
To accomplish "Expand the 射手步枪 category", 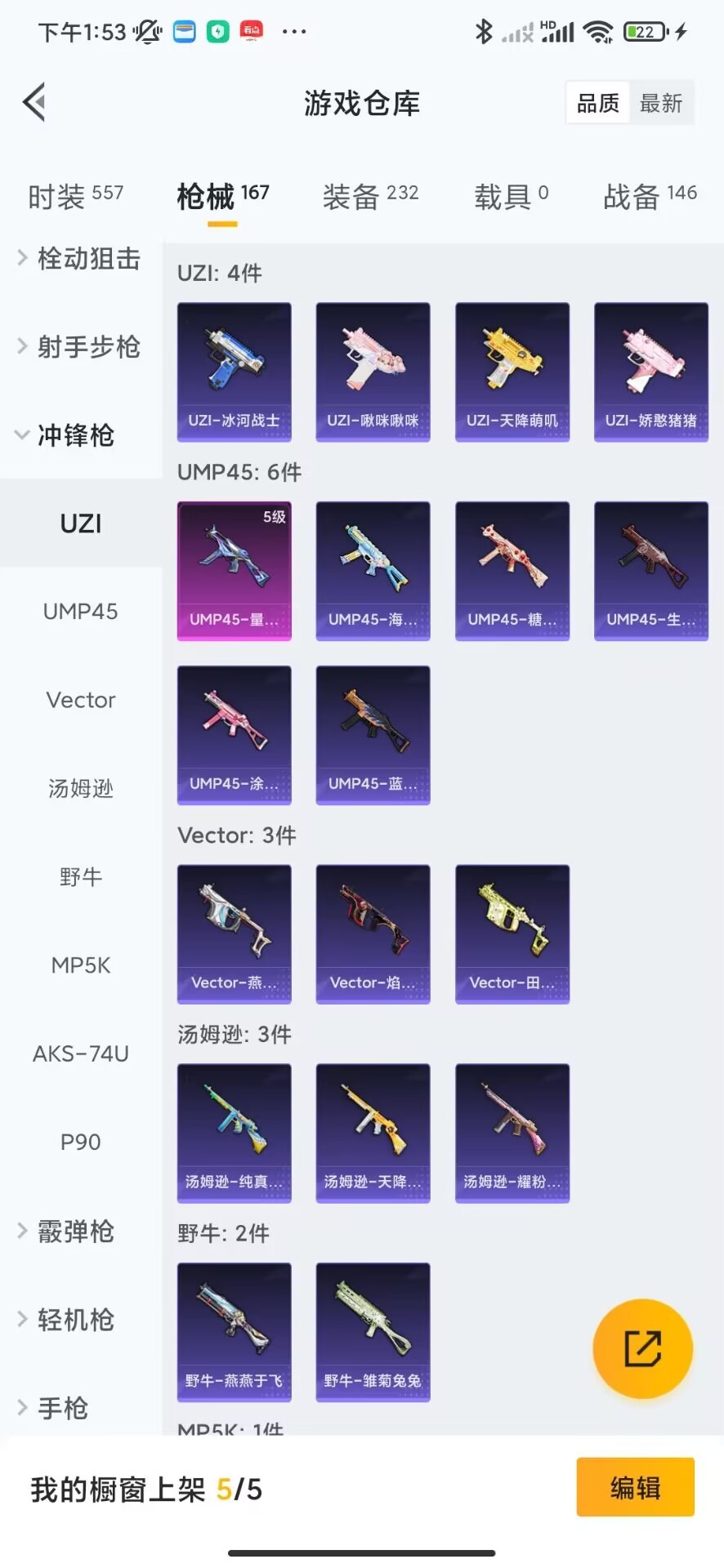I will (x=80, y=346).
